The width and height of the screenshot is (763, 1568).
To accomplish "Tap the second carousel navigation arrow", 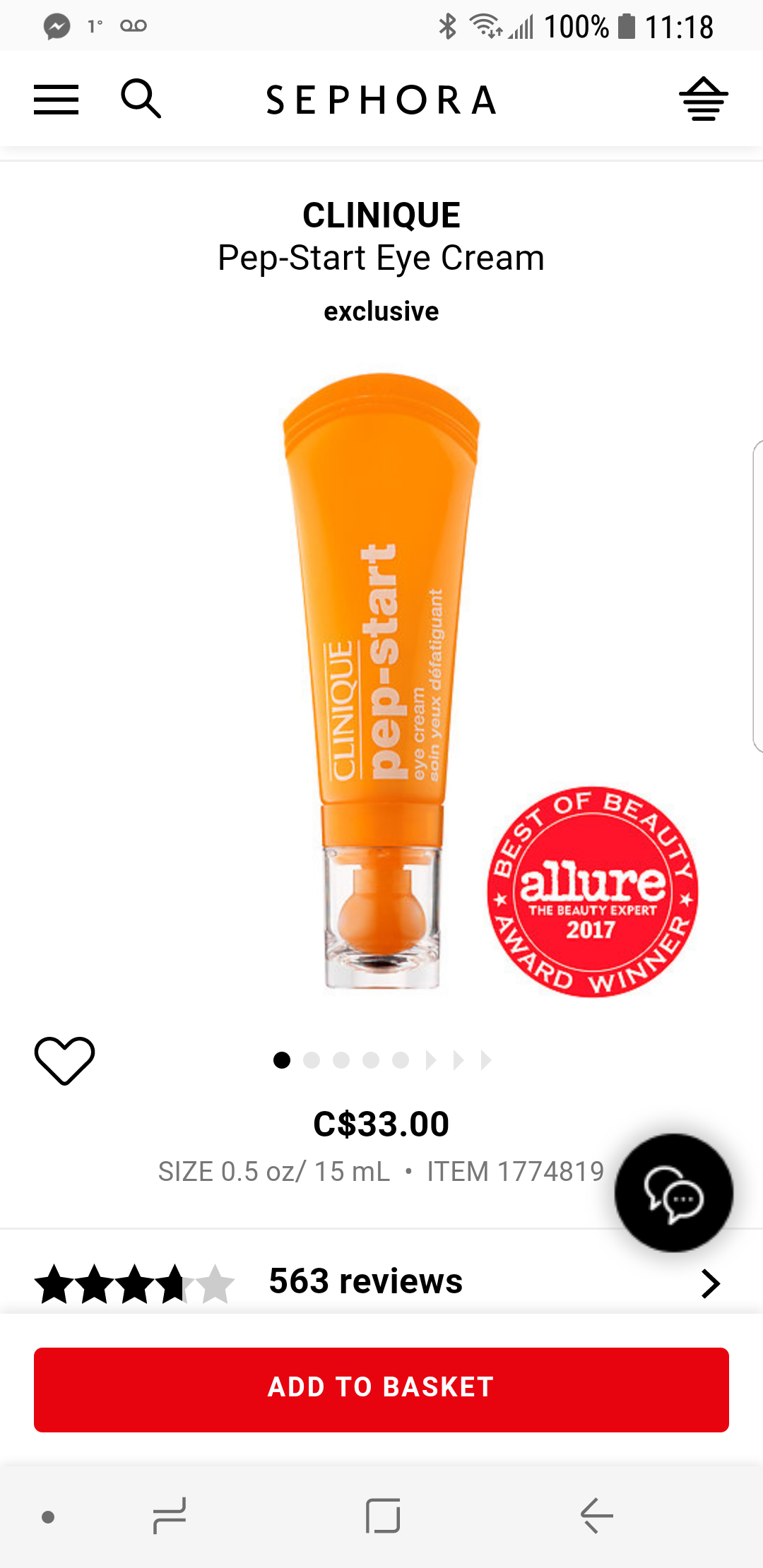I will pos(458,1059).
